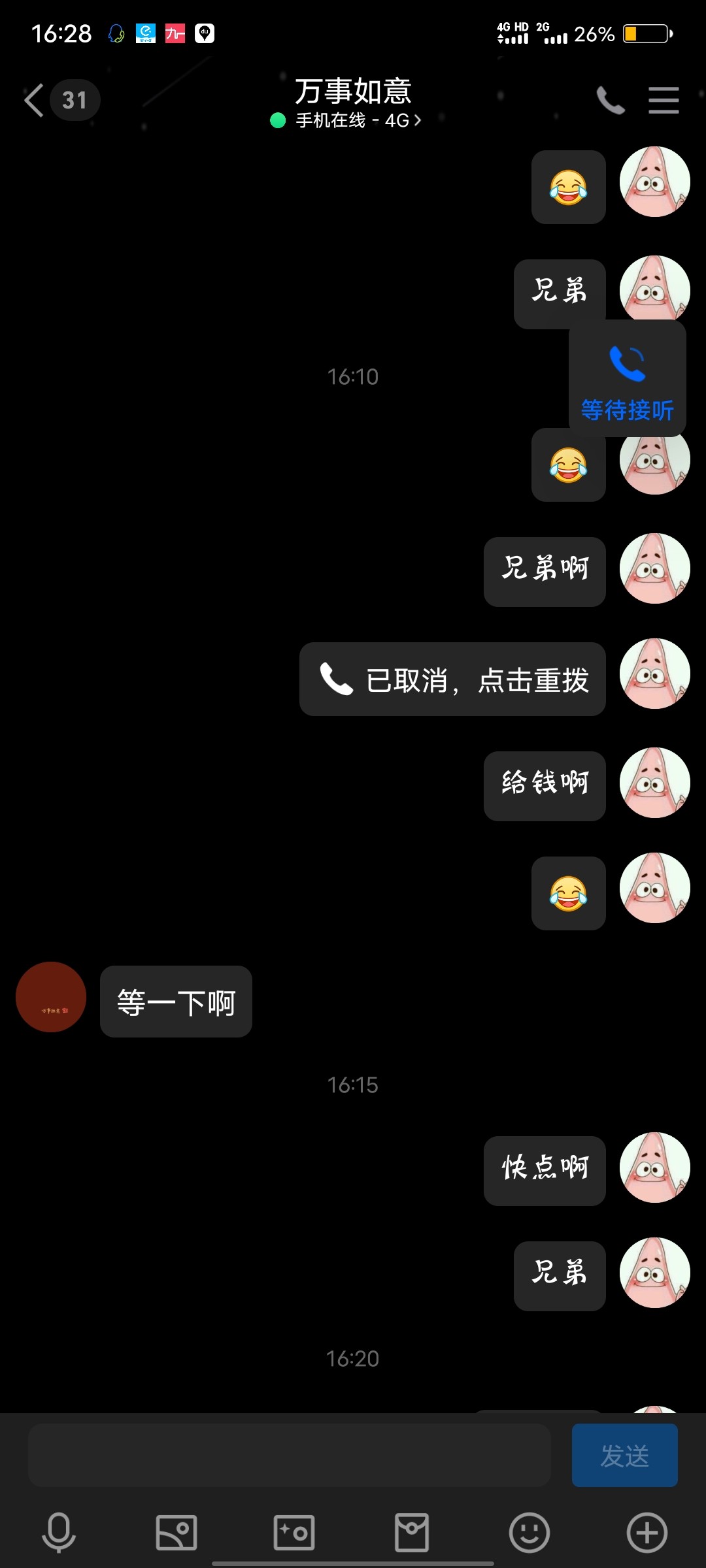The image size is (706, 1568).
Task: Expand more options with the plus icon
Action: point(647,1532)
